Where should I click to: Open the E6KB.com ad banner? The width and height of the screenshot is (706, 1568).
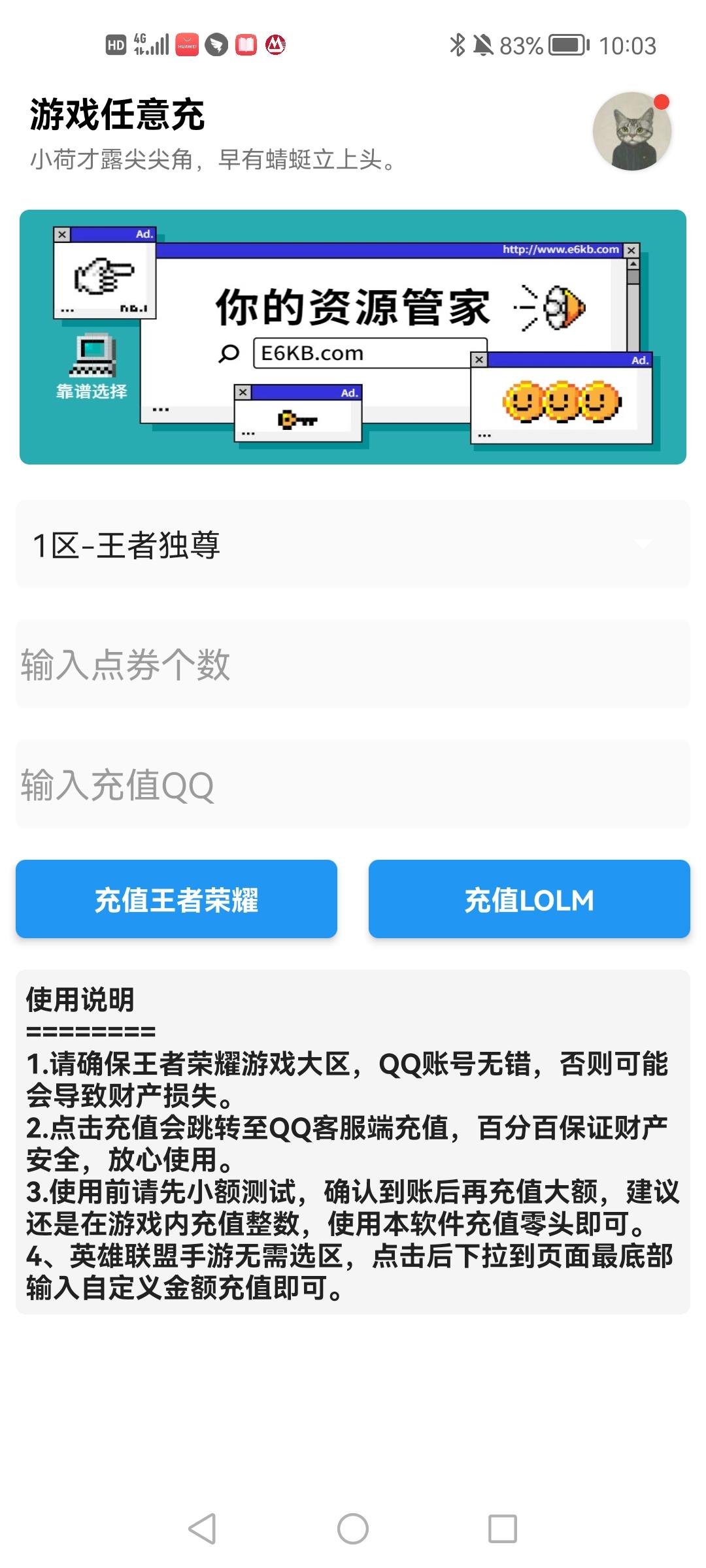coord(353,337)
